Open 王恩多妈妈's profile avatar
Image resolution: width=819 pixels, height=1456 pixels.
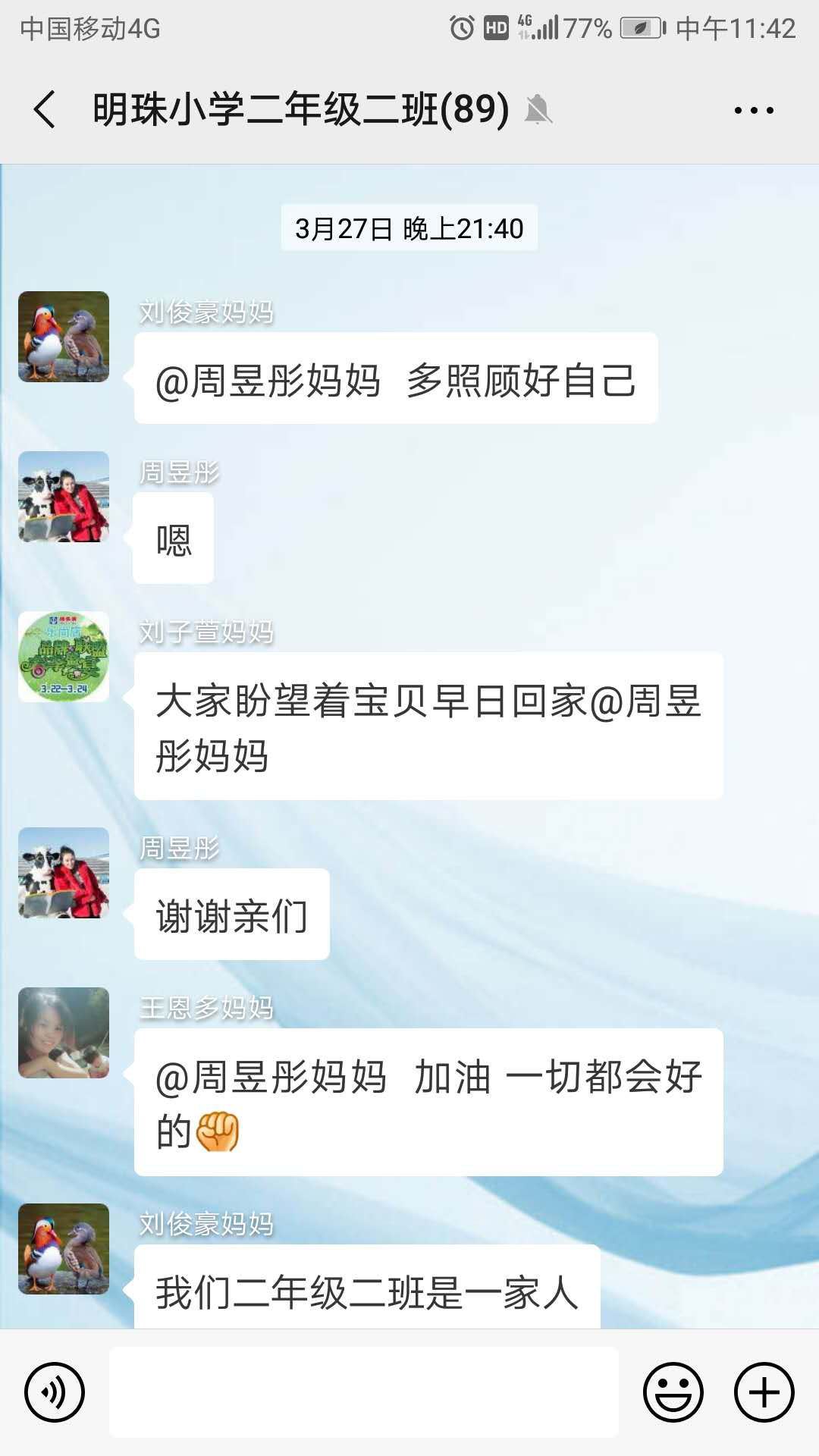point(64,1033)
